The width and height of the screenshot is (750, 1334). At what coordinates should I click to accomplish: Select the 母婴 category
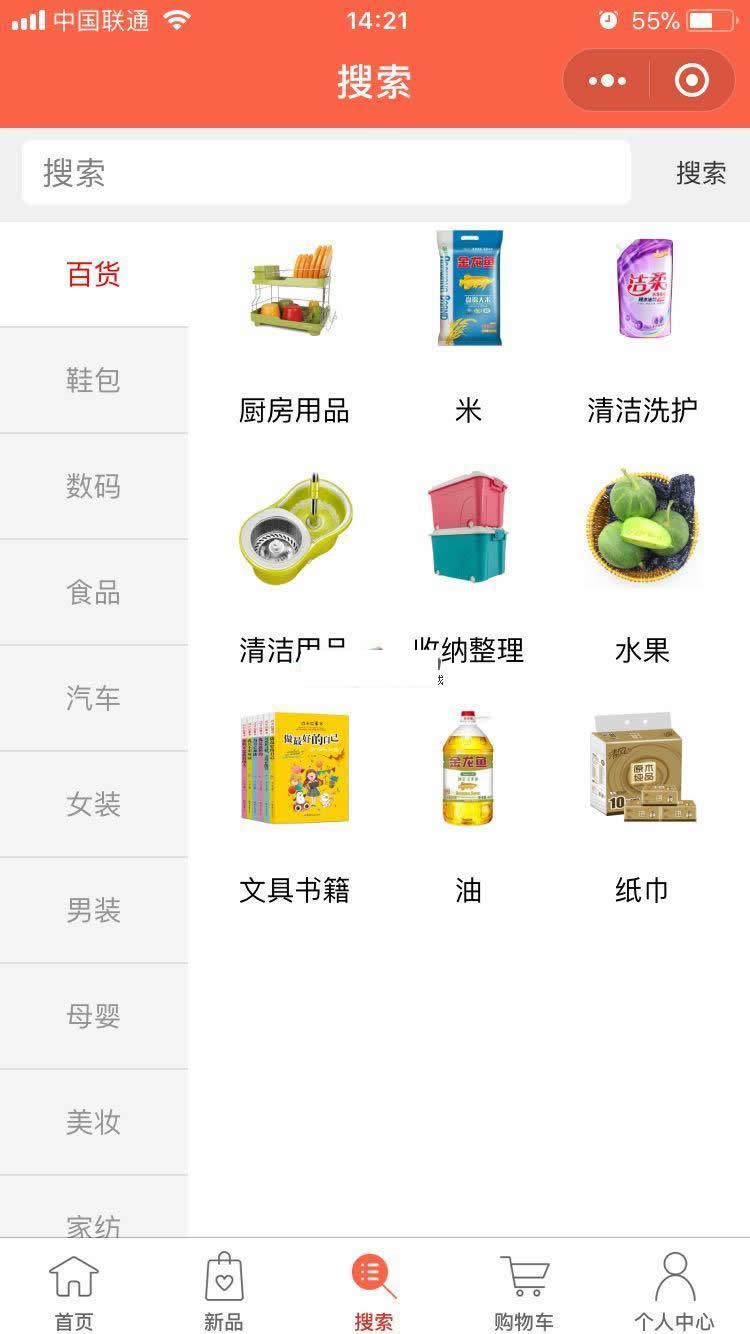tap(93, 1016)
